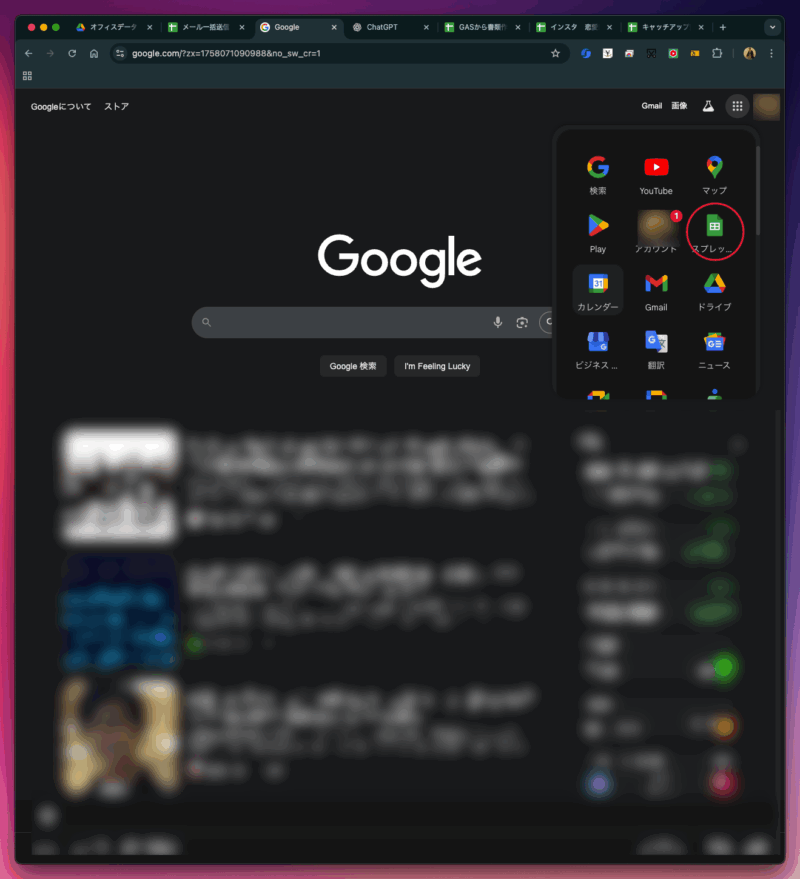Tap the Google search box

[340, 322]
